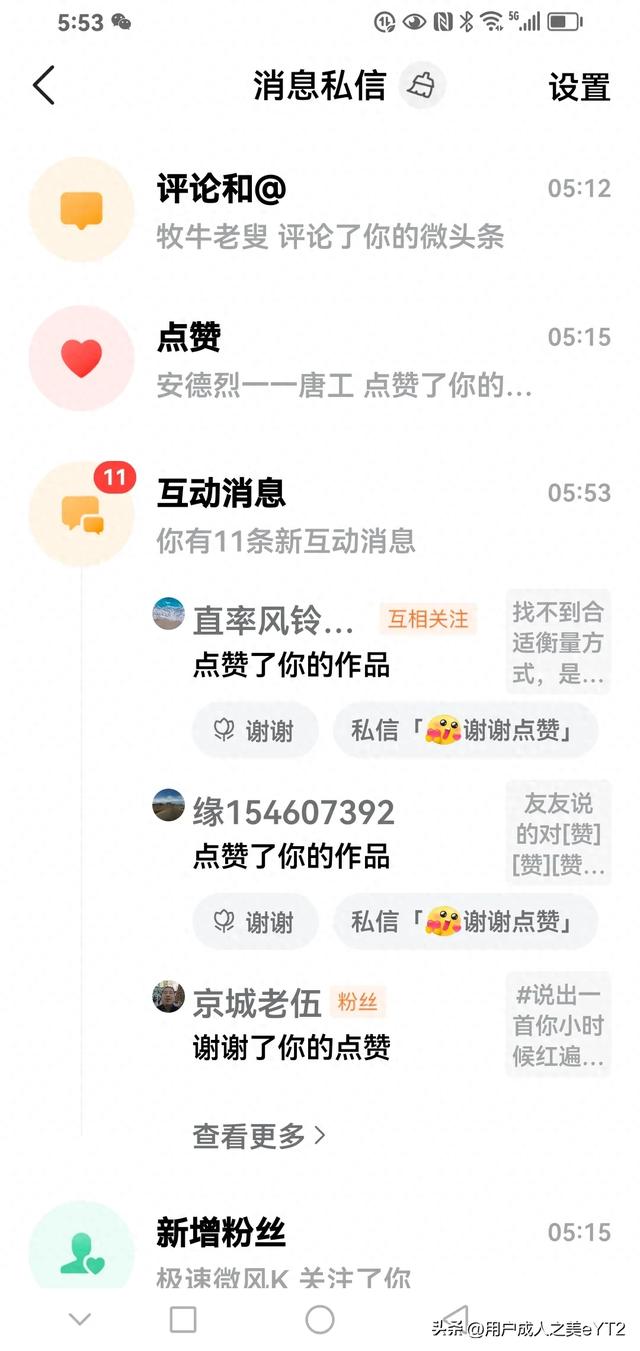Send 私信 谢谢点赞 to 直率风铃

tap(465, 731)
